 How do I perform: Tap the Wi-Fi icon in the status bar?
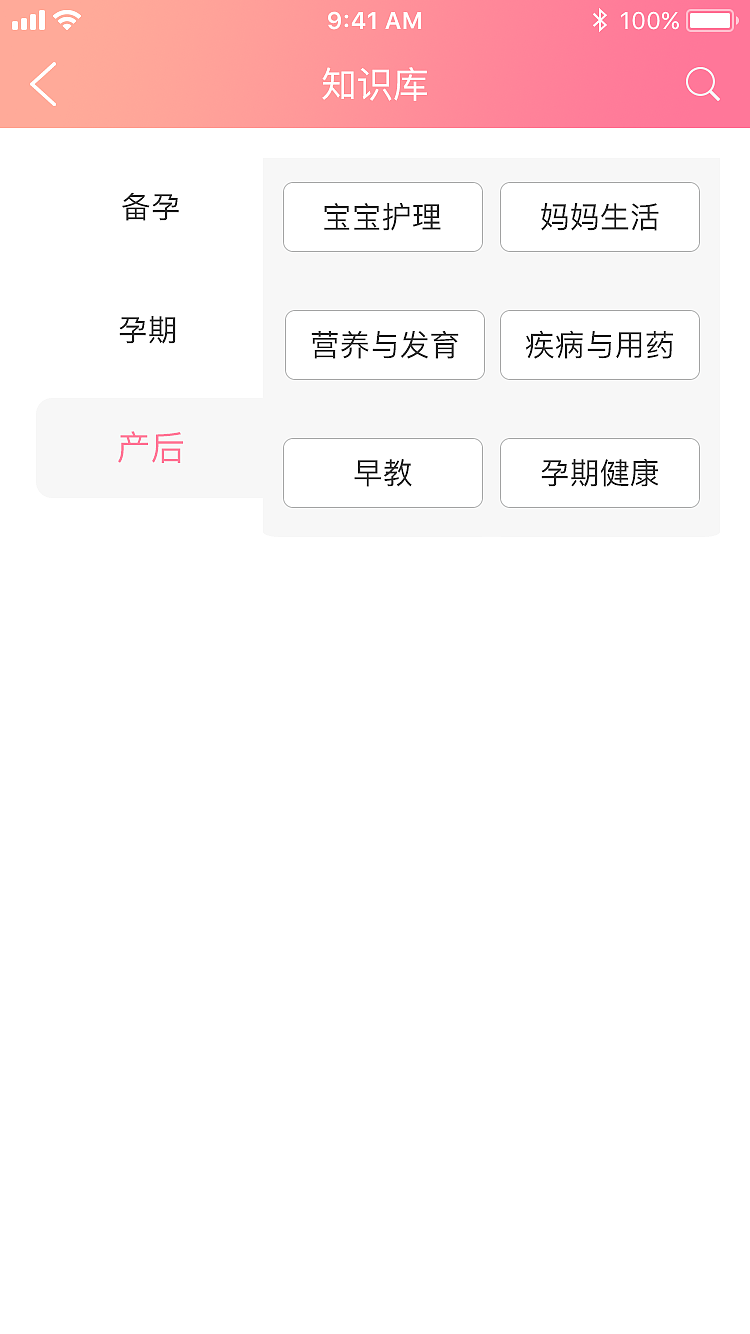(x=66, y=19)
